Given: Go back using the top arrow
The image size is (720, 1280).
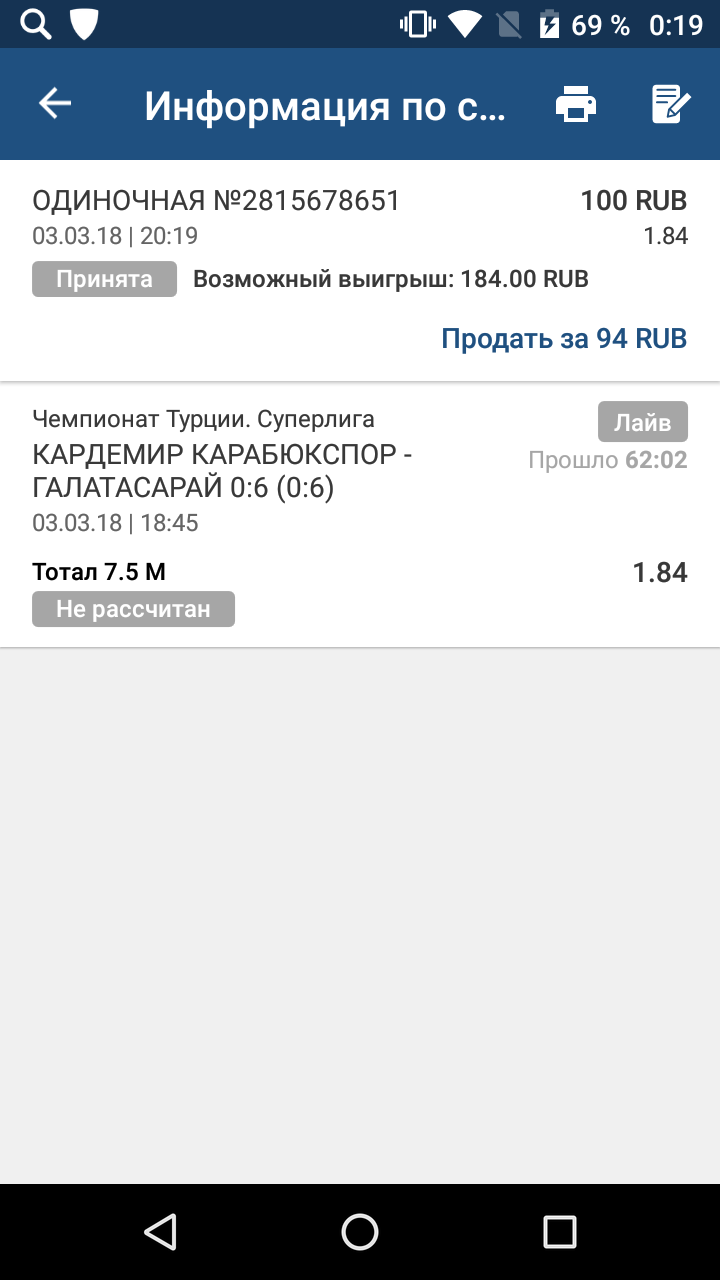Looking at the screenshot, I should click(x=55, y=104).
